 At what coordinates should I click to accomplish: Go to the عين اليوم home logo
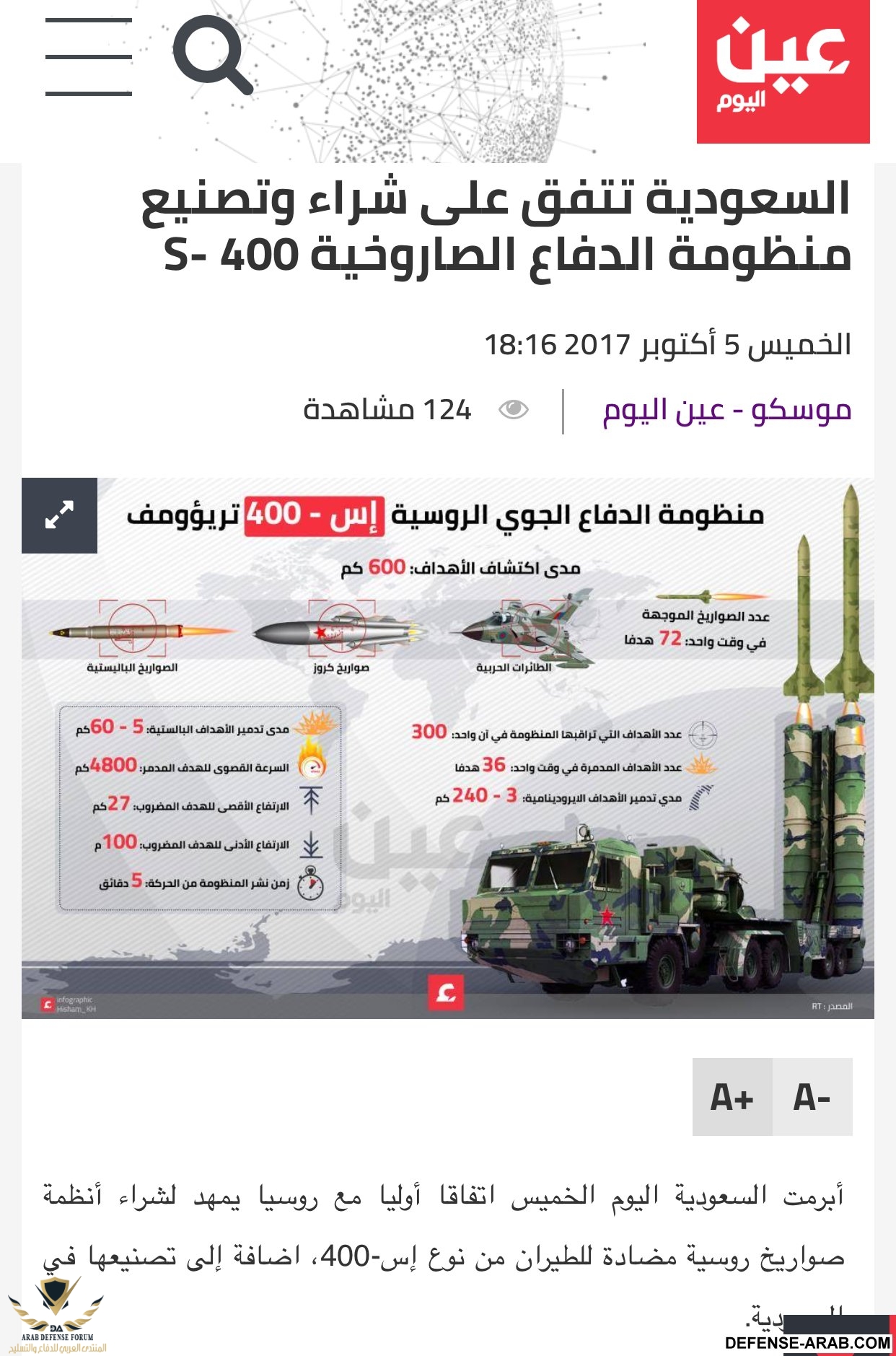(783, 71)
